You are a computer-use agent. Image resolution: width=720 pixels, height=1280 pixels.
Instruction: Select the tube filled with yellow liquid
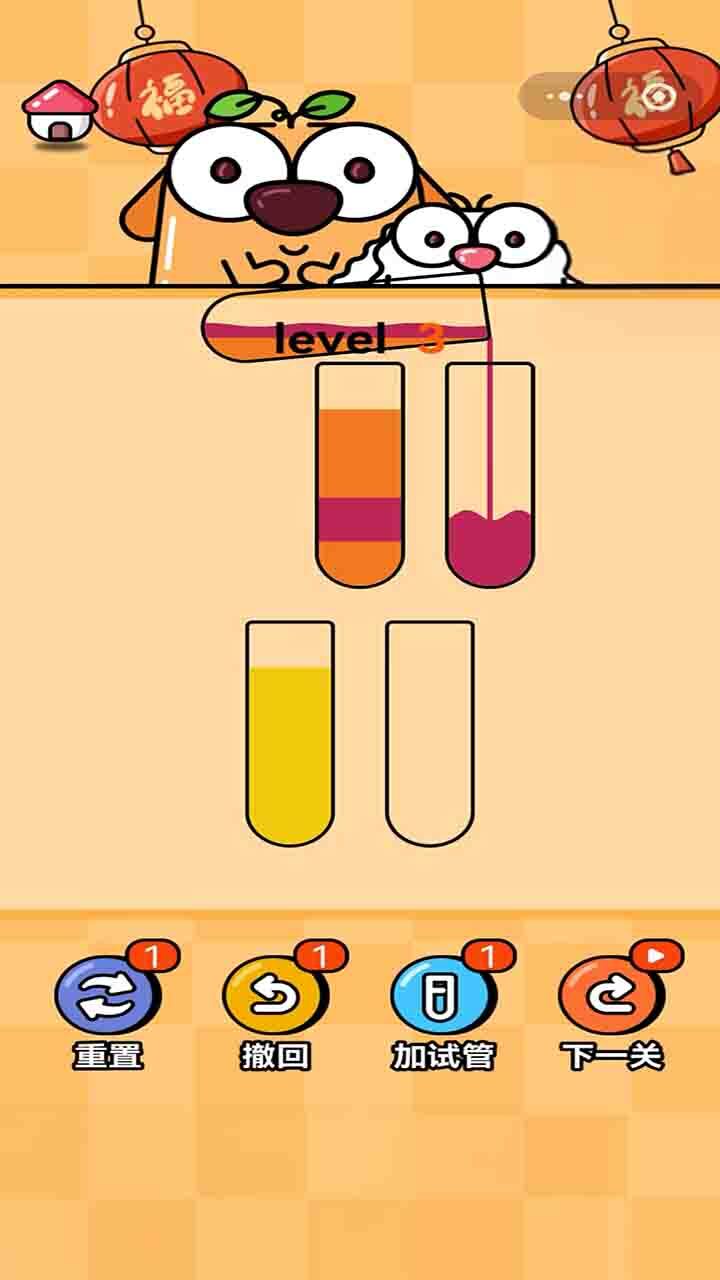pyautogui.click(x=290, y=735)
